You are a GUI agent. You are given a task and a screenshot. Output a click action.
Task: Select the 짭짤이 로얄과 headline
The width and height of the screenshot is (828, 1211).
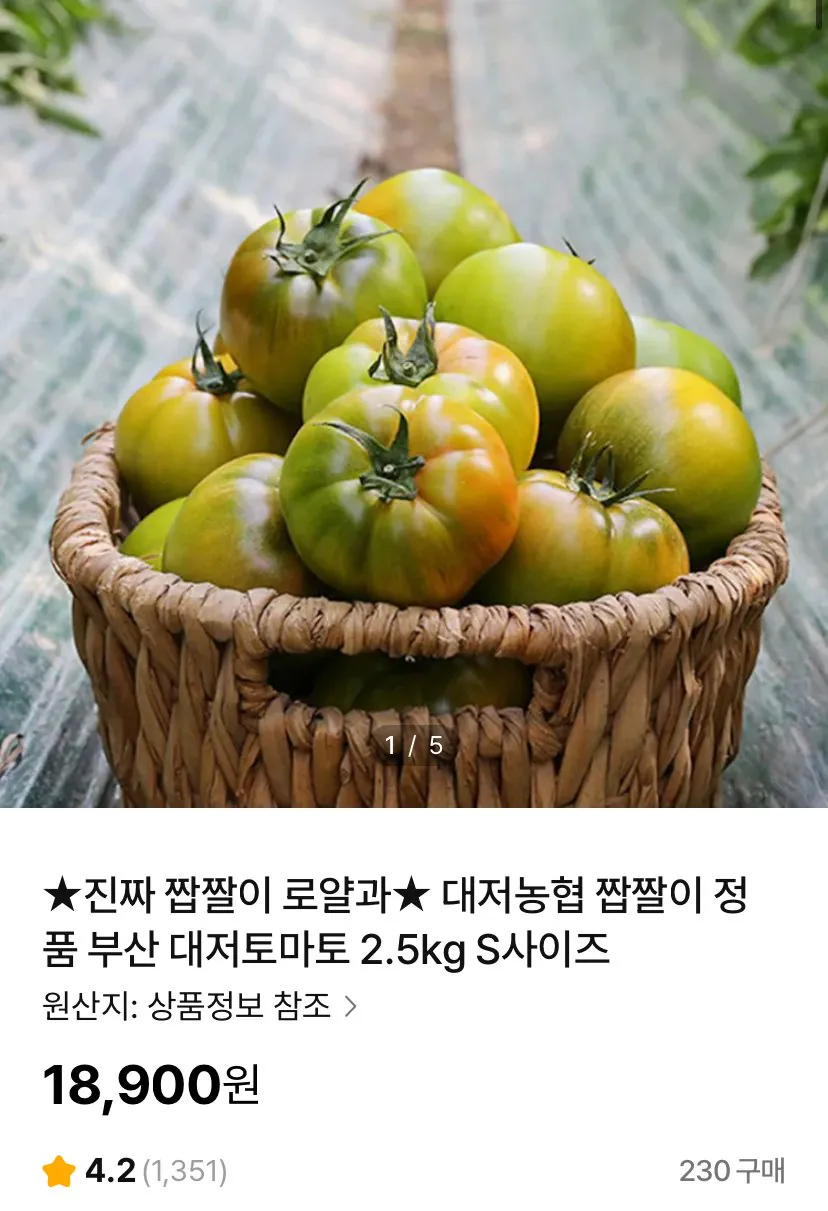[x=230, y=900]
